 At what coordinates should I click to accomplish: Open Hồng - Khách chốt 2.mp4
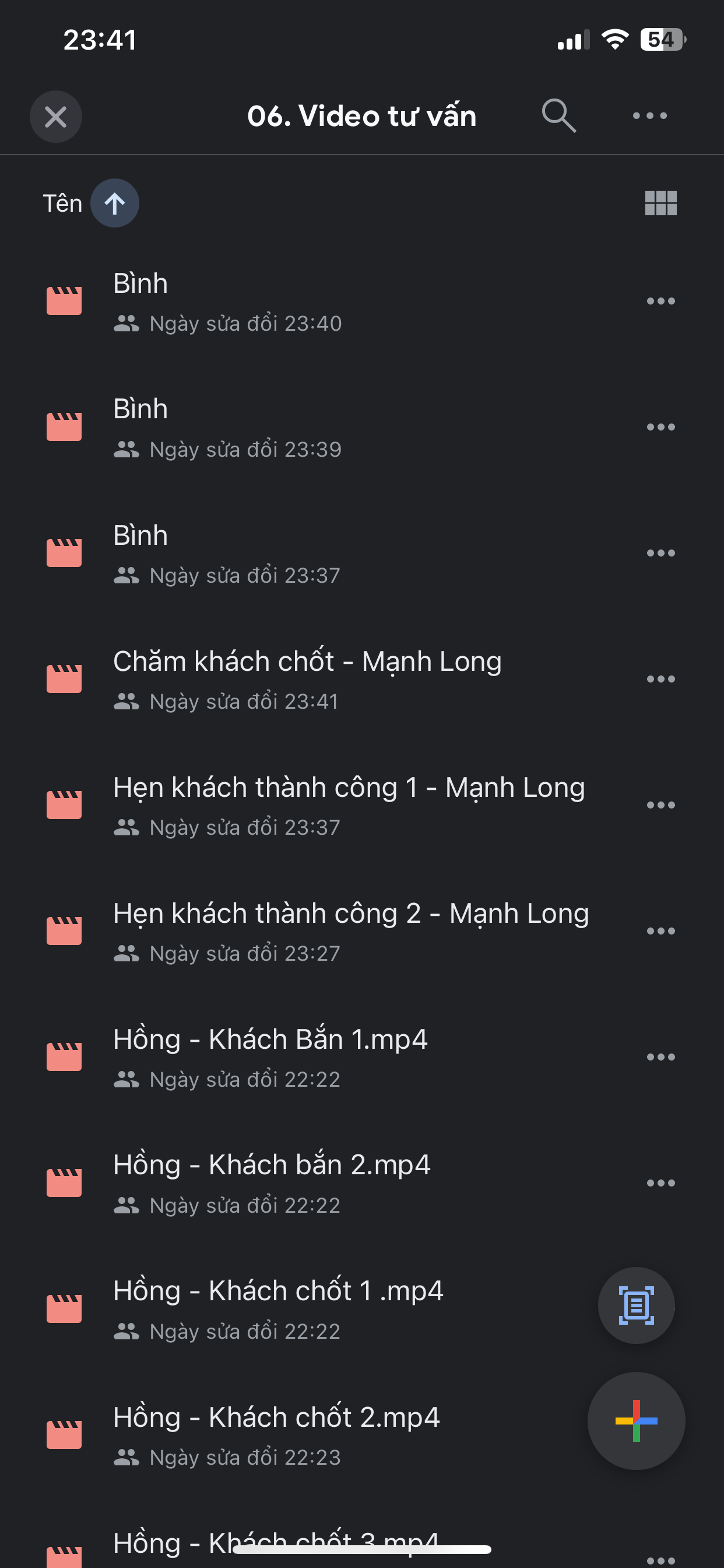pyautogui.click(x=276, y=1434)
